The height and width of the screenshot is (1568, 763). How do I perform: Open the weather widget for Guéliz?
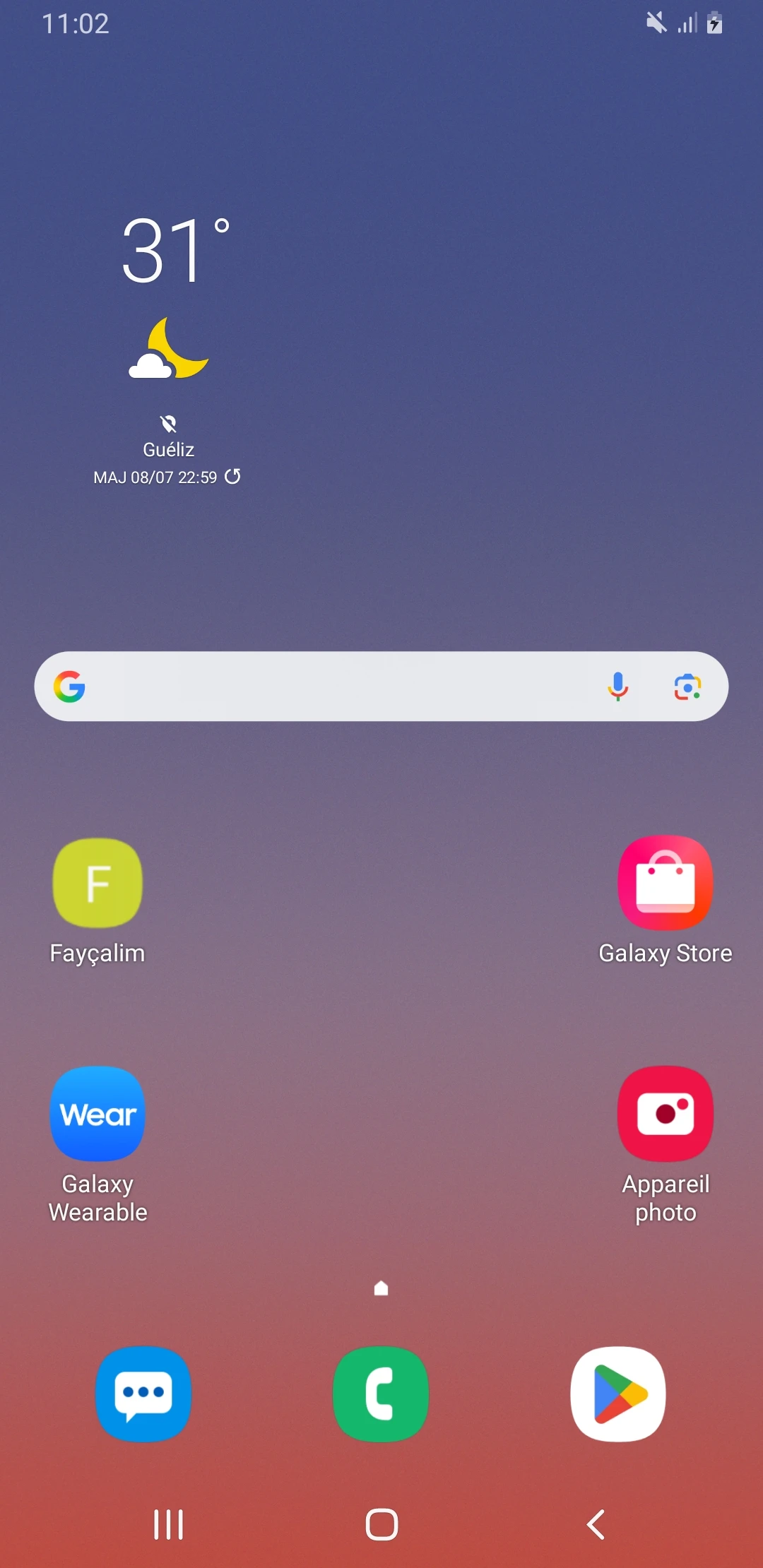170,297
